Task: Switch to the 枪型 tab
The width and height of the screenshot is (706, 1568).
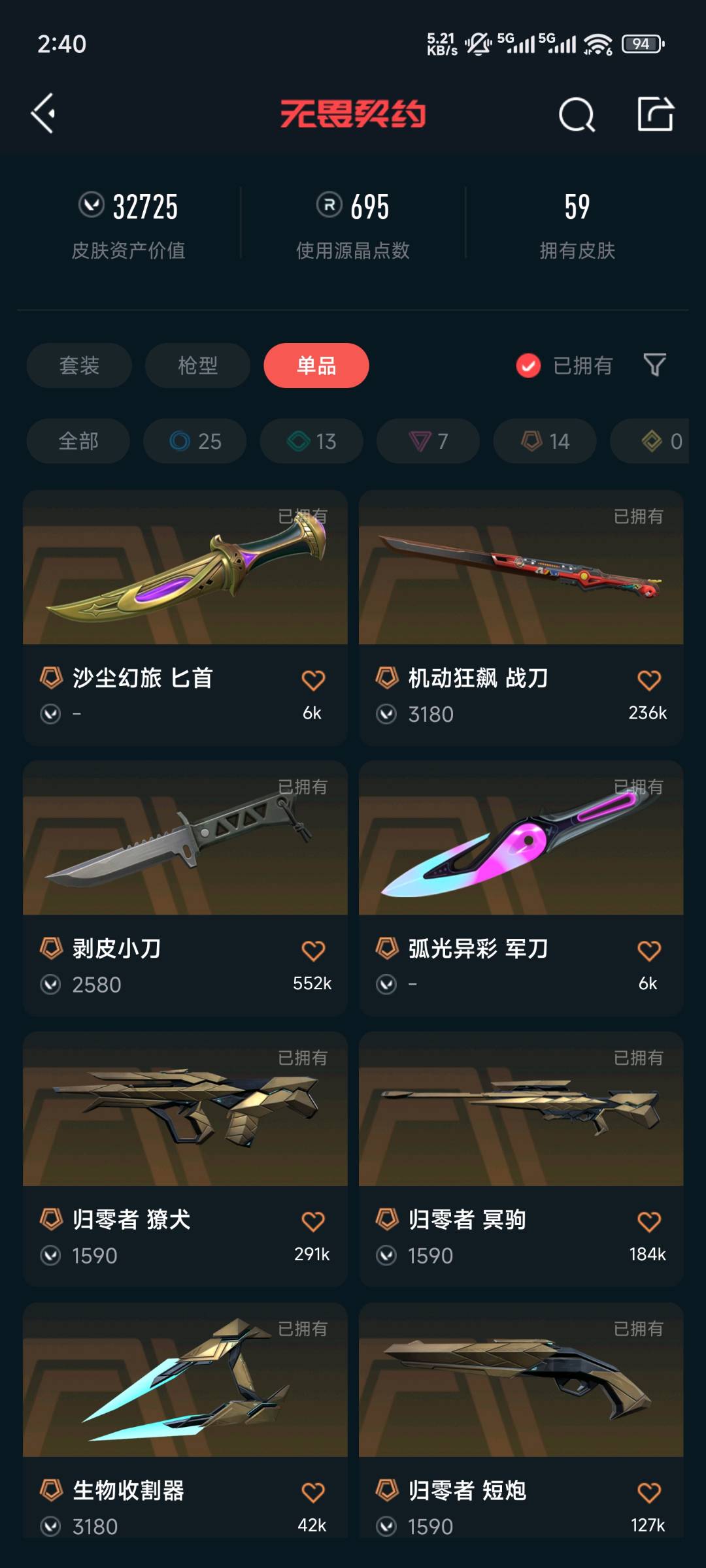Action: coord(197,365)
